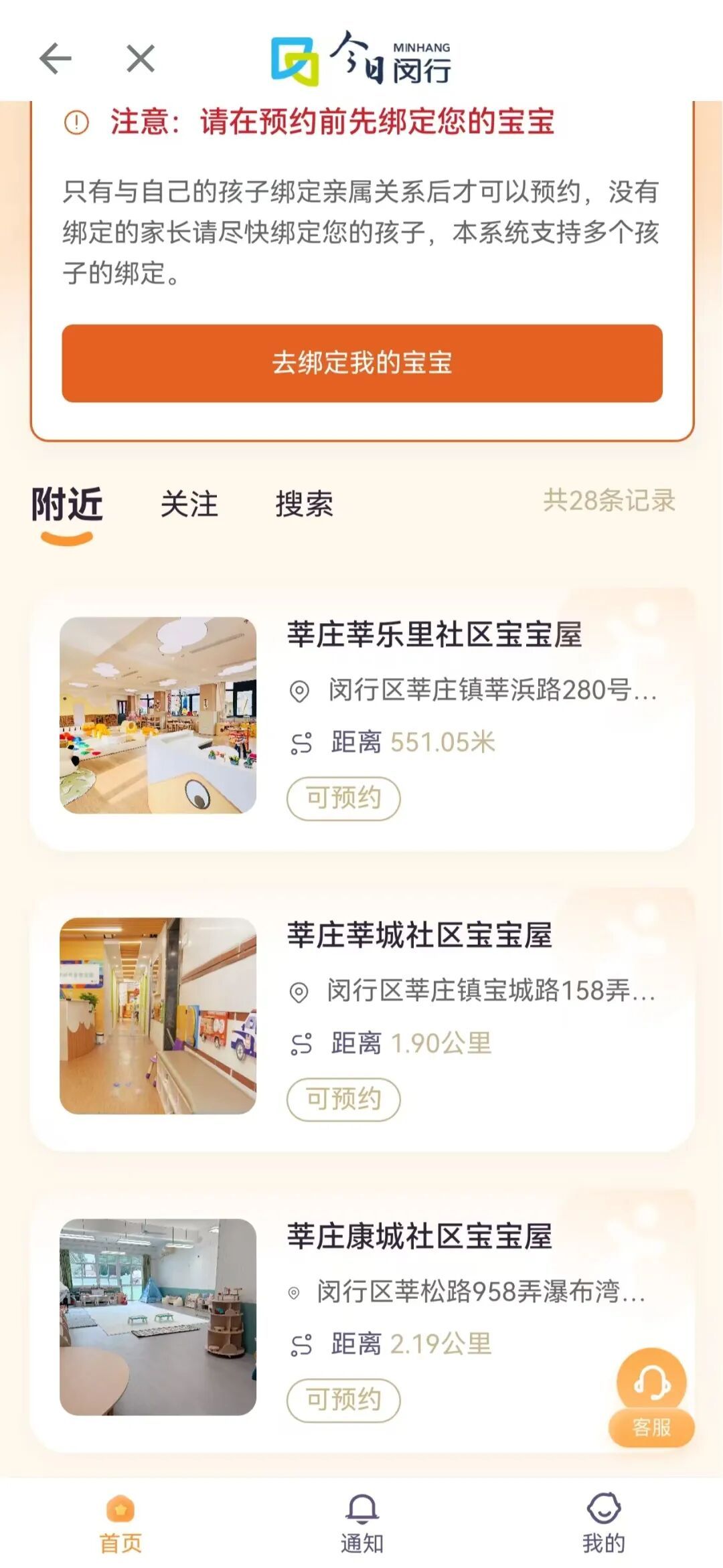Contact 客服 customer service
This screenshot has height=1568, width=723.
click(x=651, y=1397)
